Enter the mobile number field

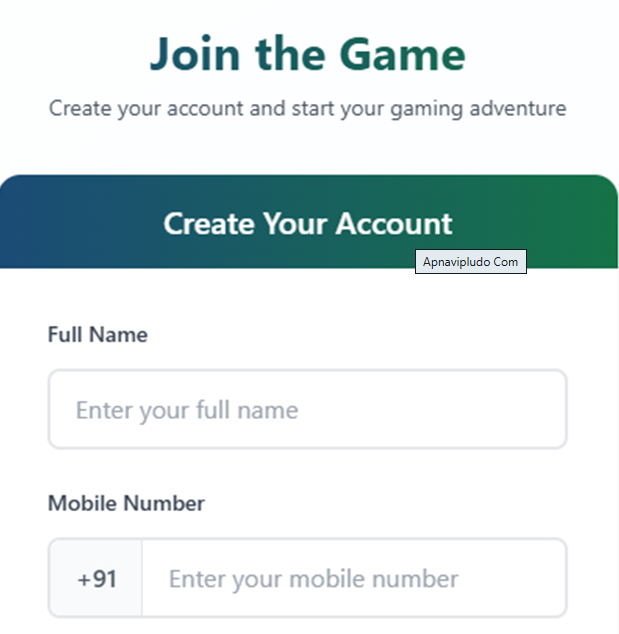tap(353, 579)
